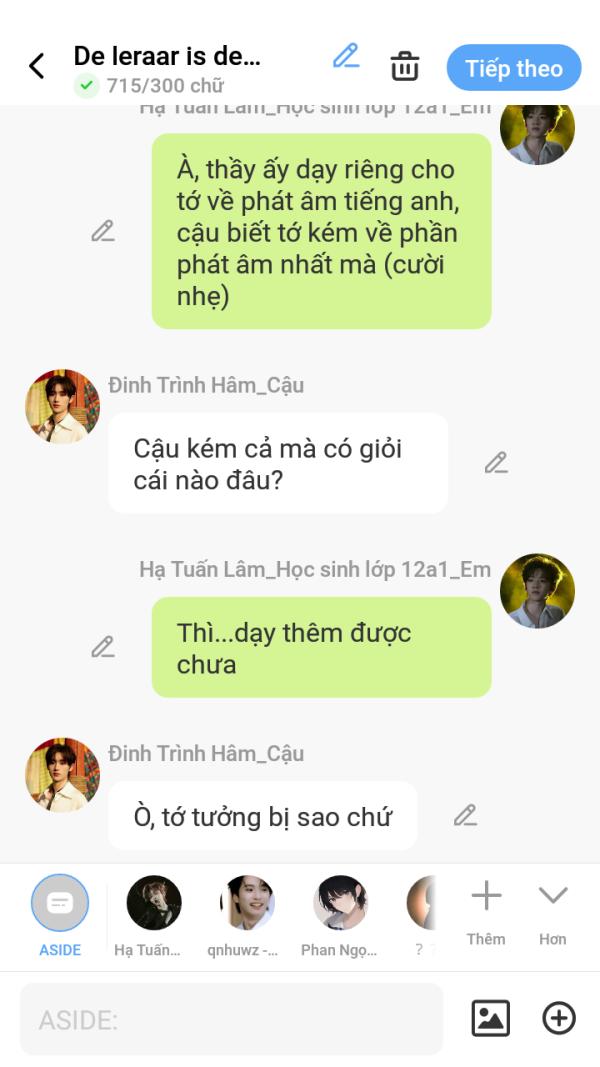
Task: Tap the Tiếp theo button
Action: [513, 68]
